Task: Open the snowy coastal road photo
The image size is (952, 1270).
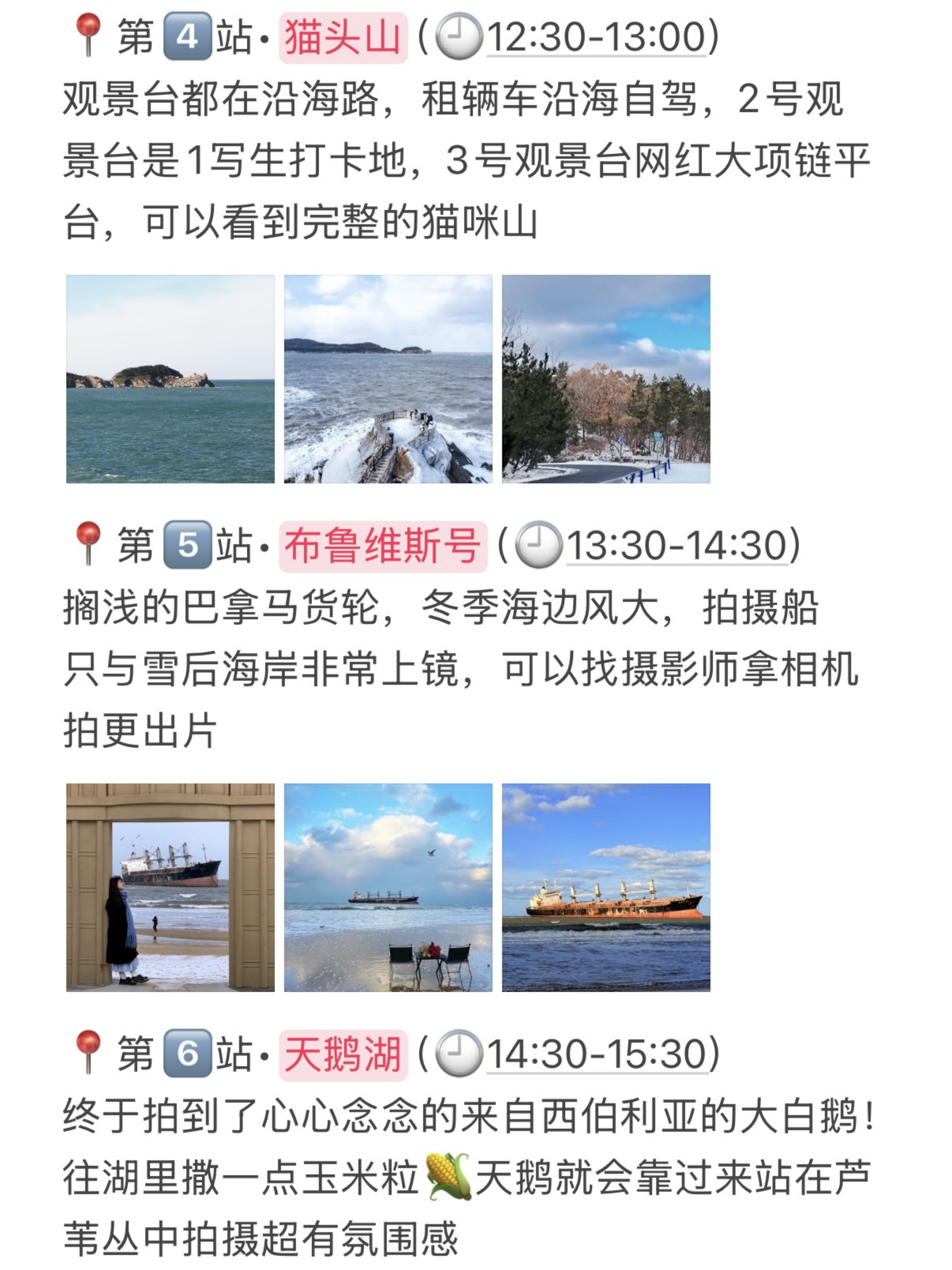Action: point(606,379)
